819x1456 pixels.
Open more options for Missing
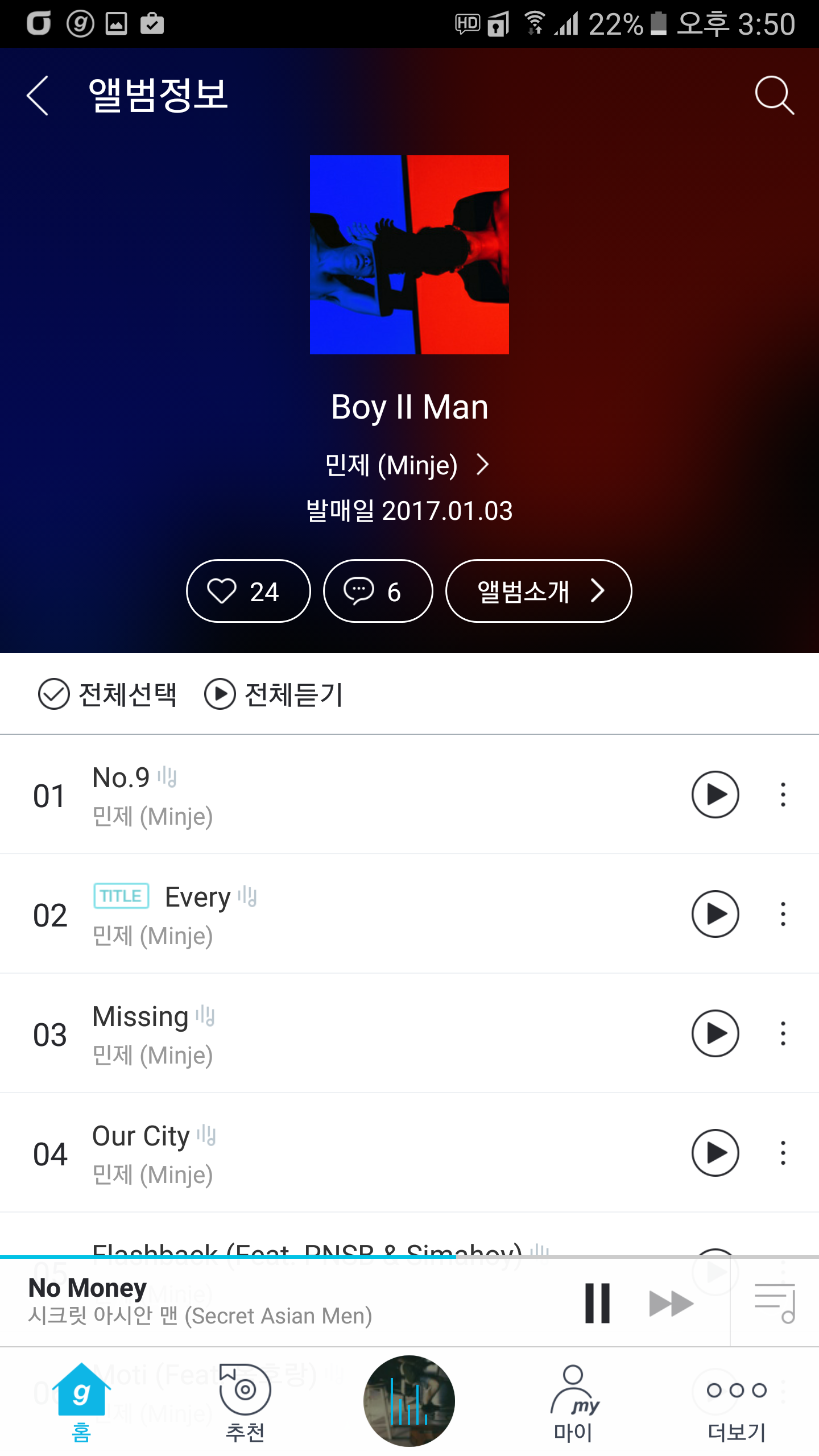coord(783,1033)
